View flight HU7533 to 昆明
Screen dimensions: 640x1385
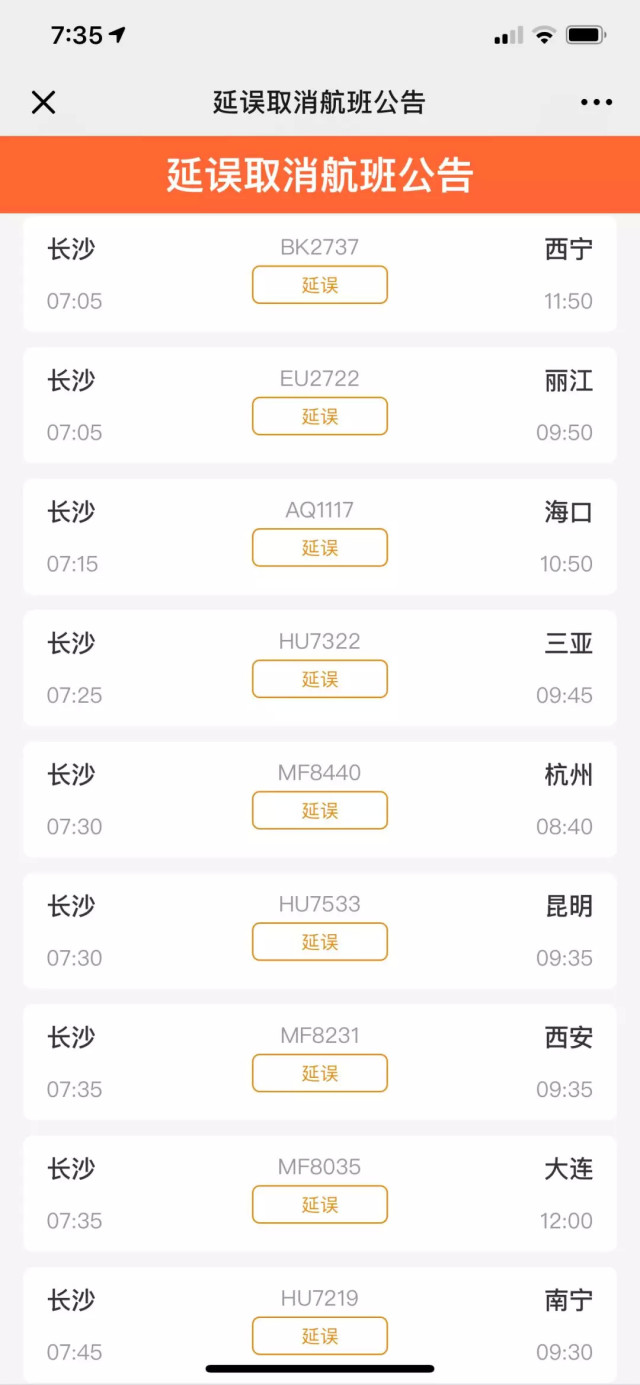point(320,931)
